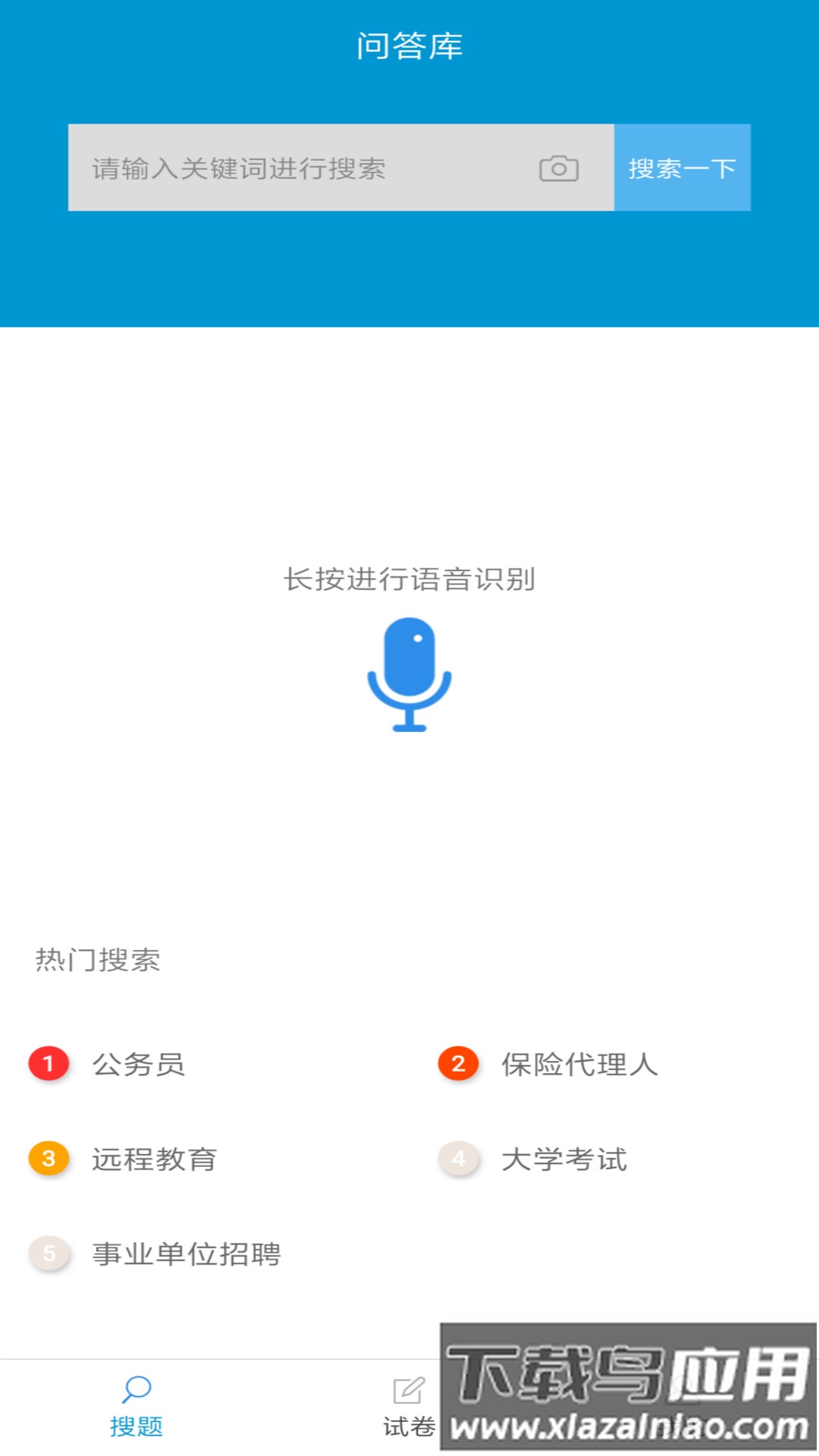Click the orange number 2 badge
The width and height of the screenshot is (819, 1456).
click(457, 1064)
